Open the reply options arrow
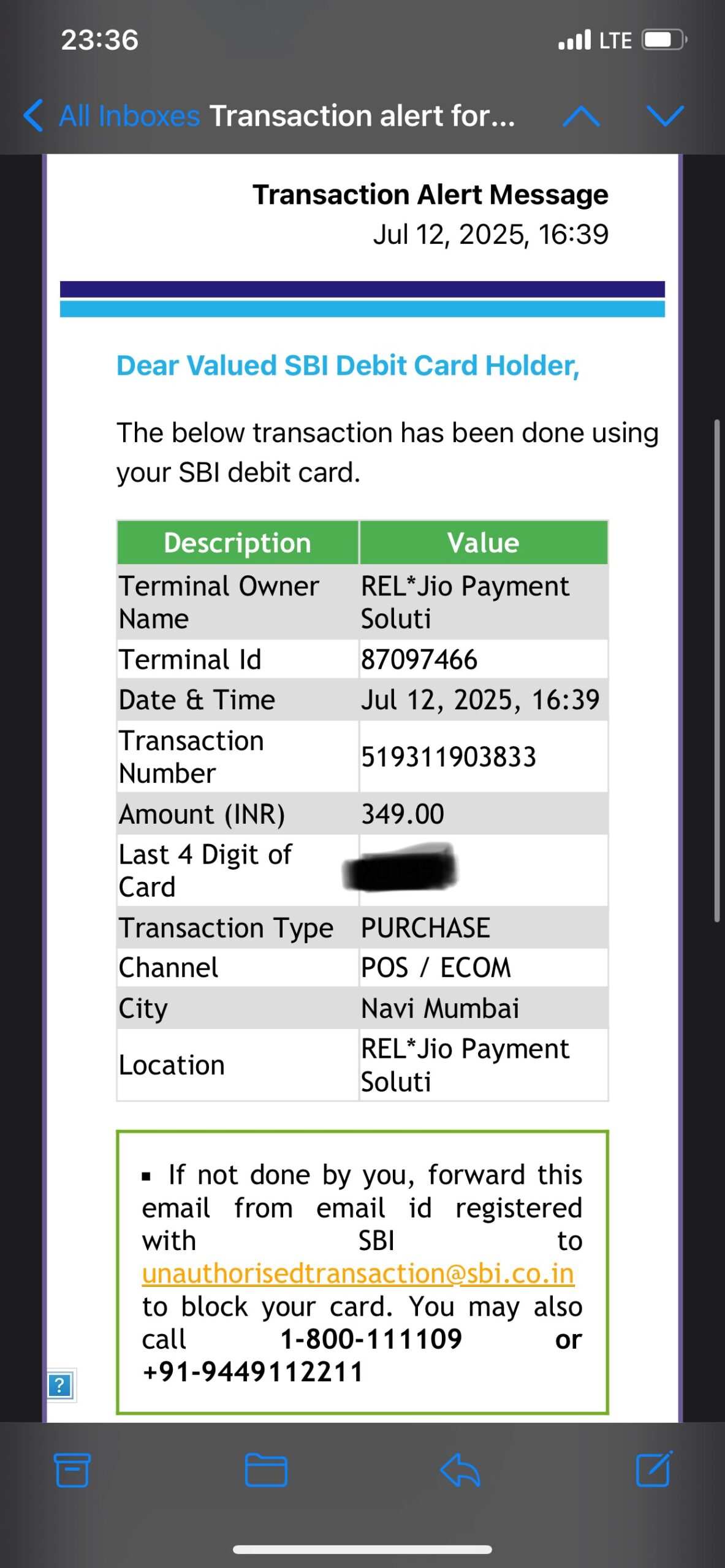The width and height of the screenshot is (725, 1568). [460, 1469]
